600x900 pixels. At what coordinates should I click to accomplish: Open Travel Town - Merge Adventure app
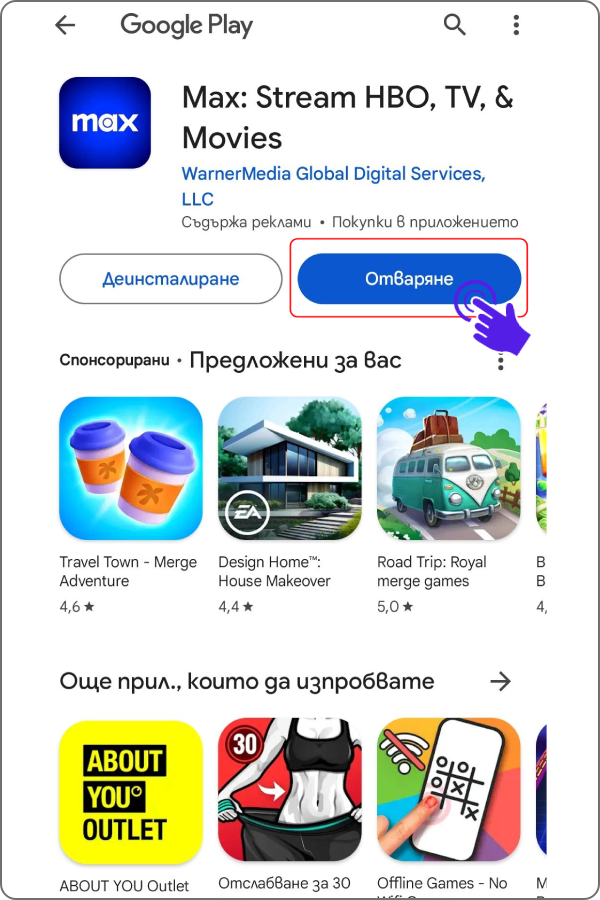pyautogui.click(x=131, y=469)
